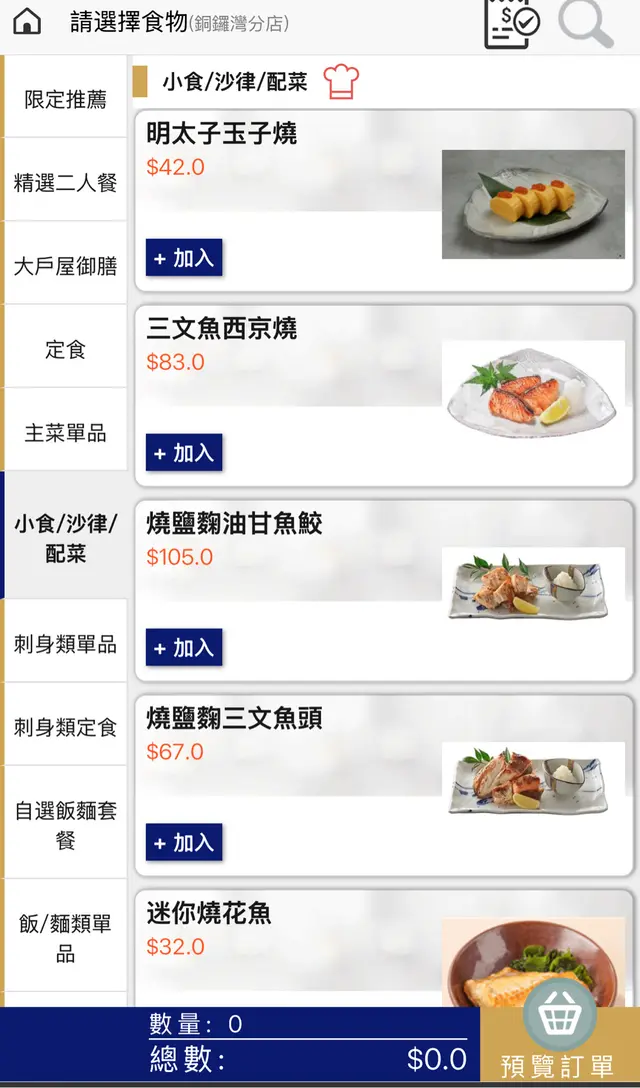Switch to 自選飯麵套餐 category
This screenshot has width=640, height=1088.
65,825
